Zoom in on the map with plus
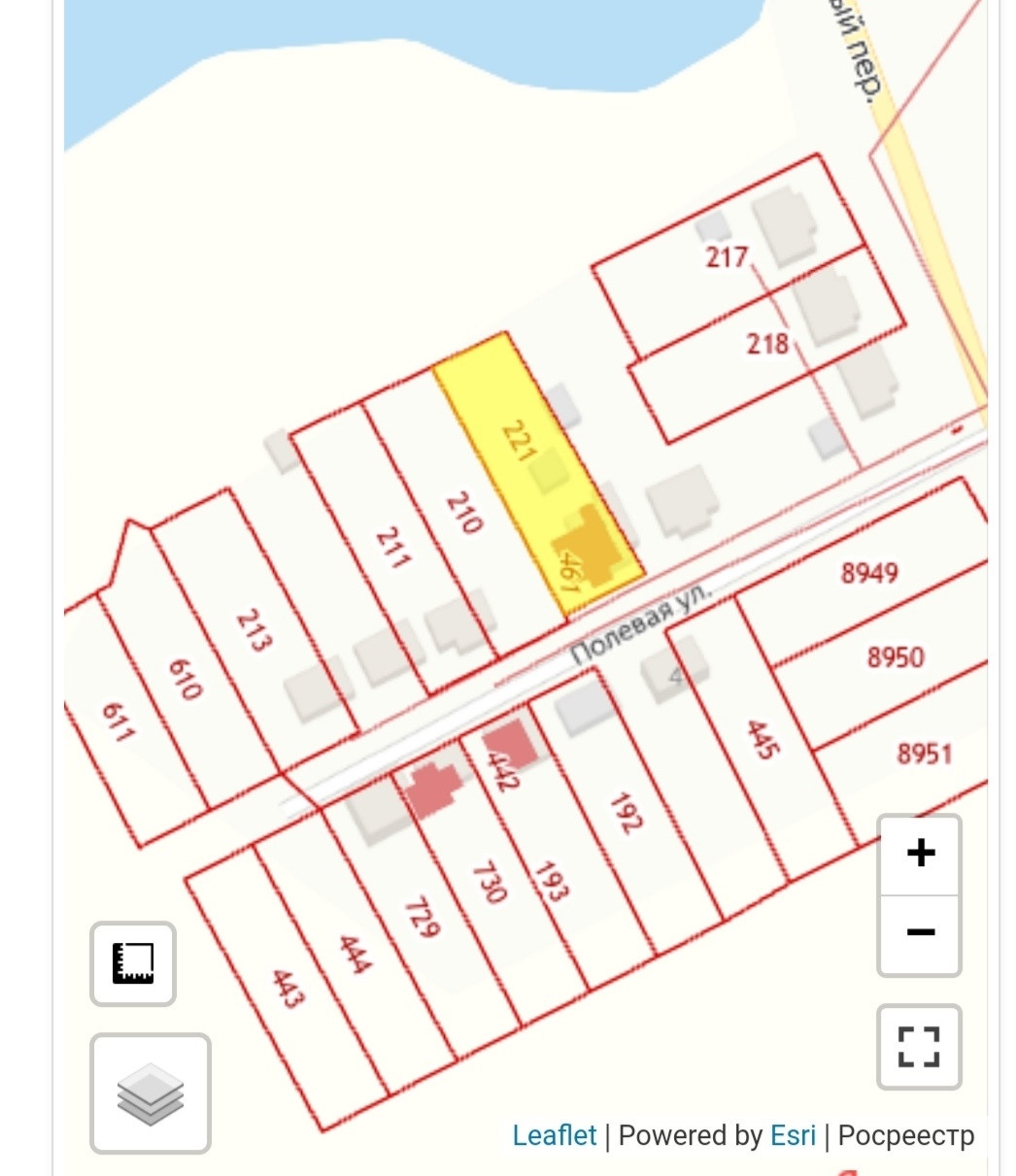The image size is (1016, 1176). (920, 855)
